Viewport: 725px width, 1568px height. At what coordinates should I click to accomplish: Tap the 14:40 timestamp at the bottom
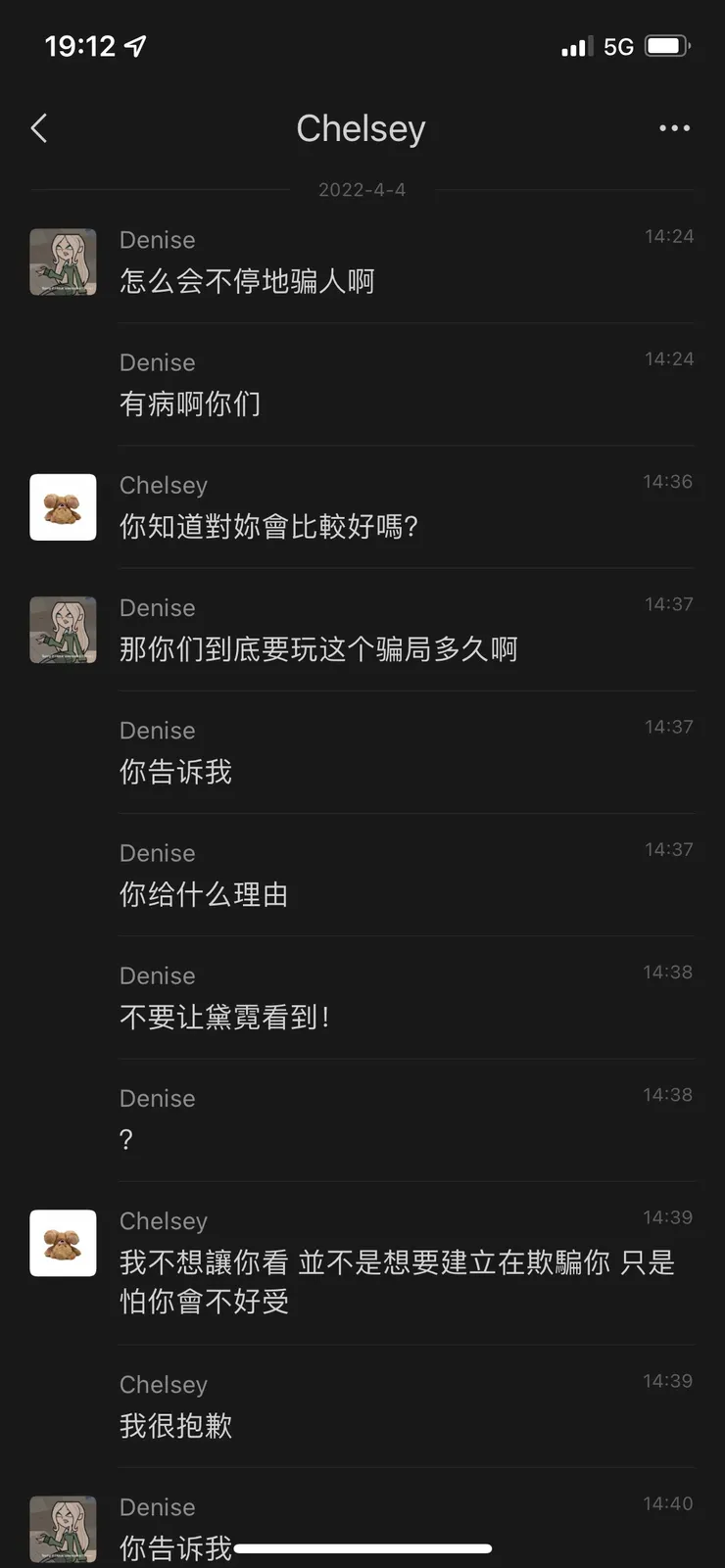point(668,1503)
